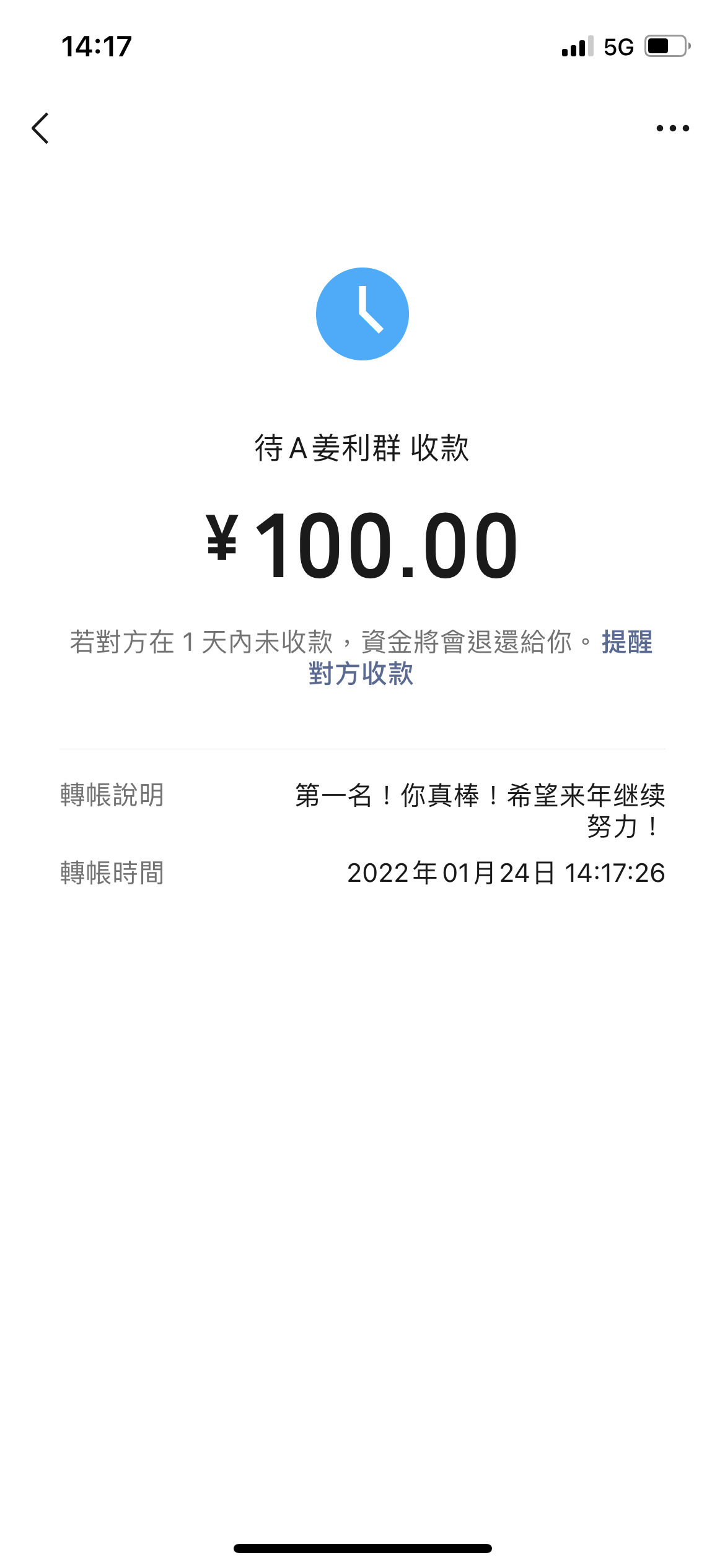
Task: Go back using the back arrow
Action: [40, 128]
